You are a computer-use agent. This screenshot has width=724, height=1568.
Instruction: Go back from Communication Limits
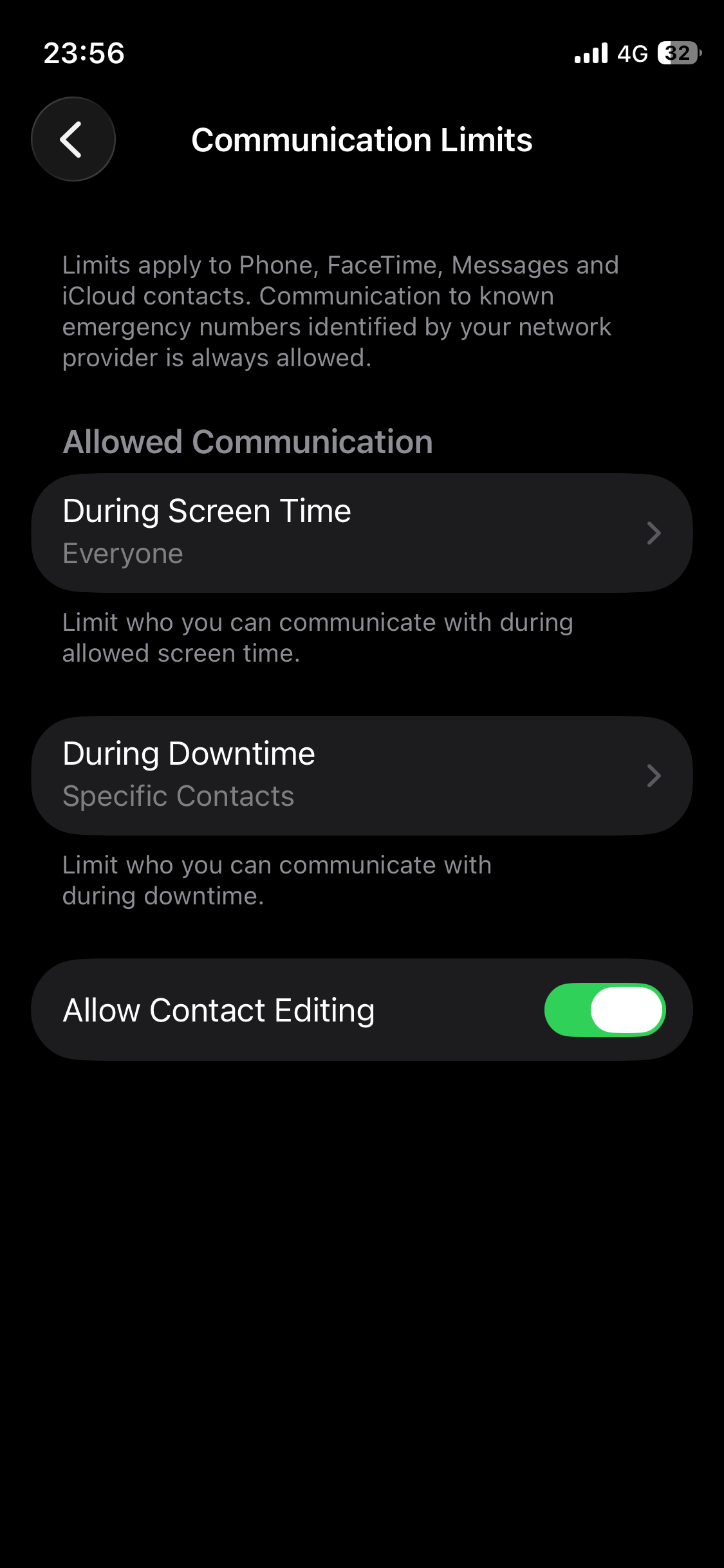point(73,139)
